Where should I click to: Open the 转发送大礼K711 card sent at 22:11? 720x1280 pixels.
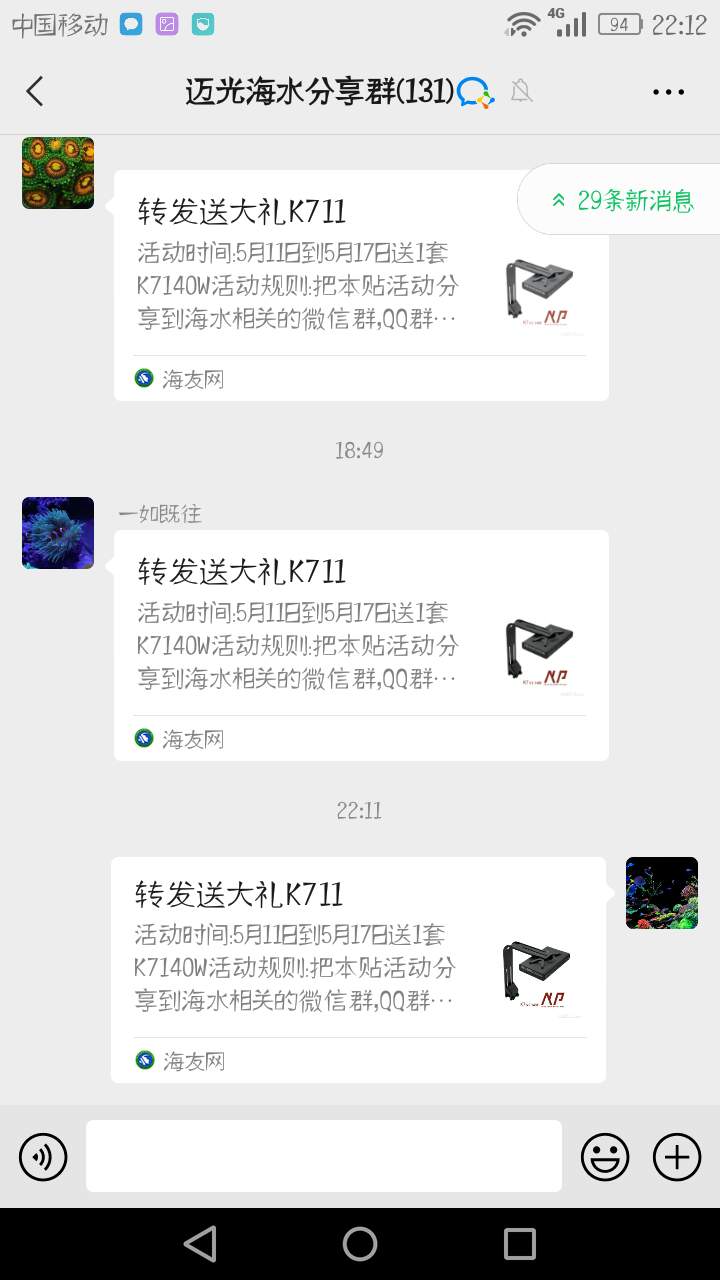pyautogui.click(x=358, y=968)
